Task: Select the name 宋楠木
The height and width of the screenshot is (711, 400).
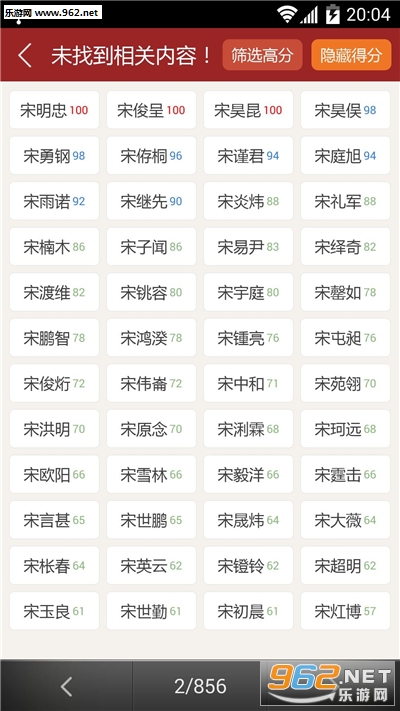Action: (54, 247)
